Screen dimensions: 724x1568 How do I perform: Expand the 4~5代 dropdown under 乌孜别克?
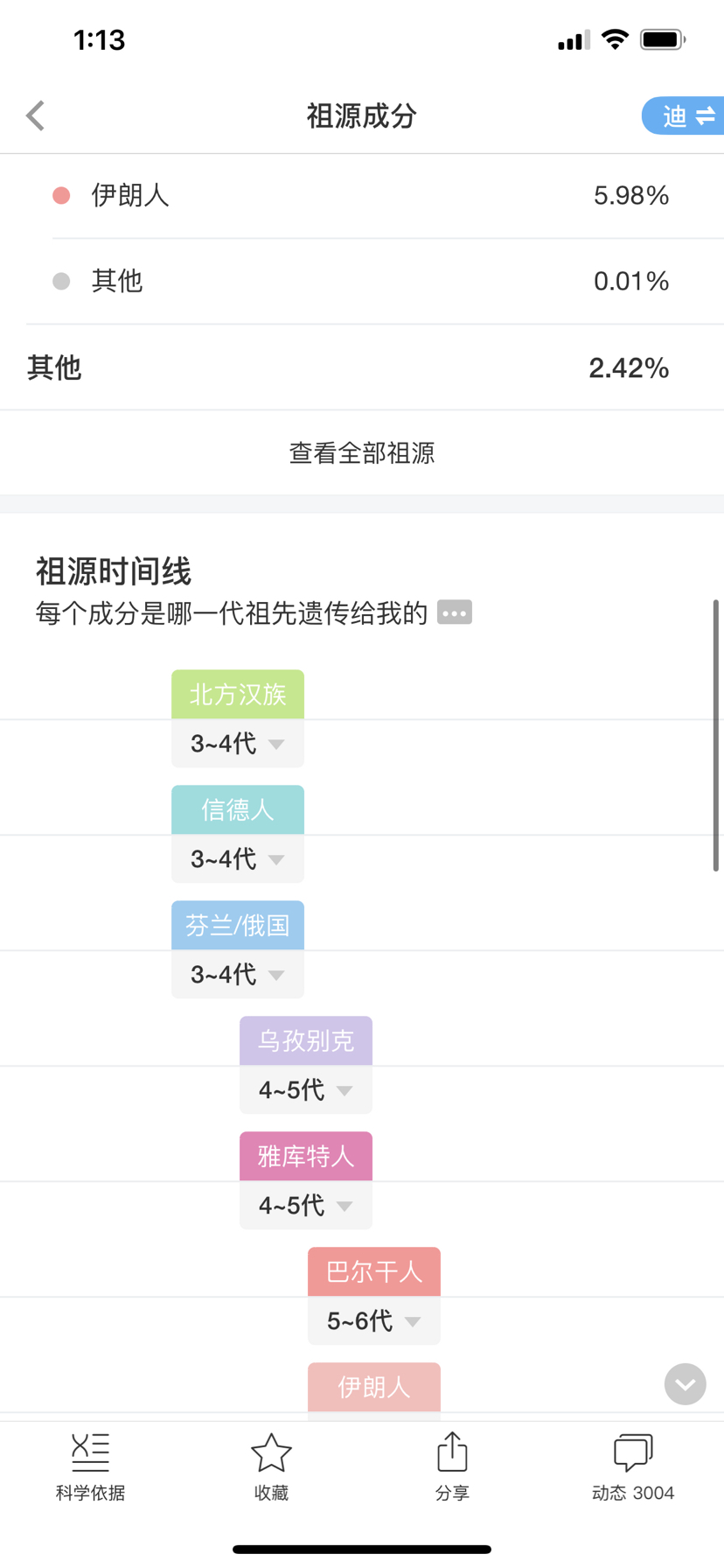tap(306, 1090)
